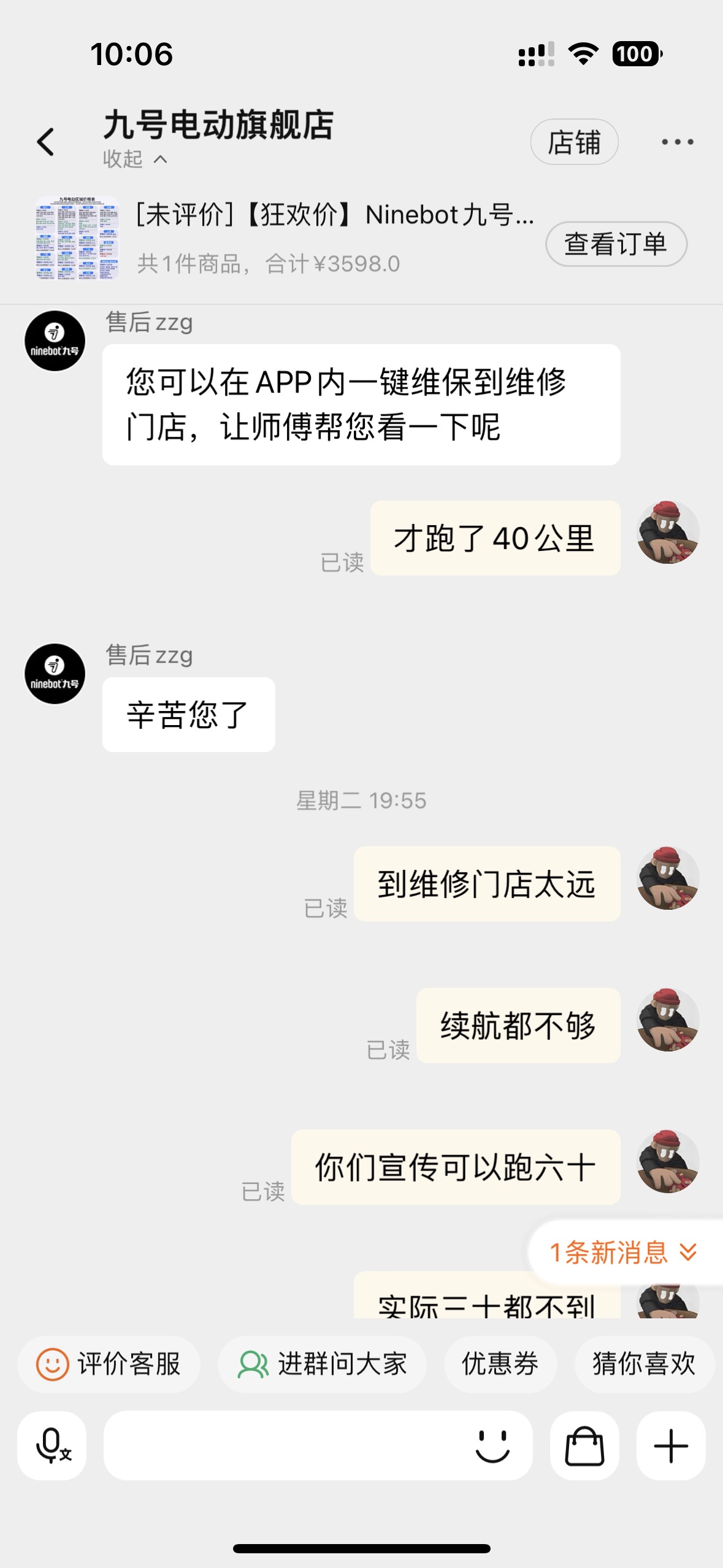
Task: Switch to voice input microphone
Action: coord(52,1445)
